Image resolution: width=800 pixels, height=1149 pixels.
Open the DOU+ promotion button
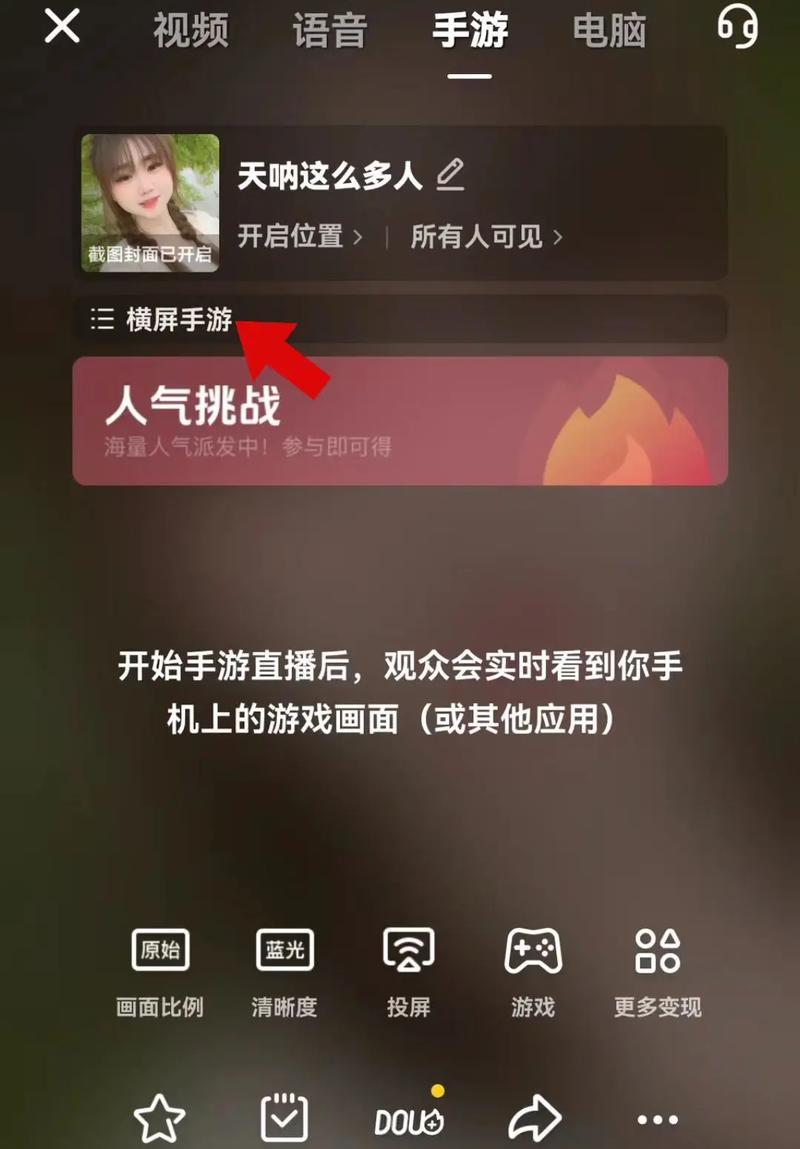click(x=409, y=1118)
